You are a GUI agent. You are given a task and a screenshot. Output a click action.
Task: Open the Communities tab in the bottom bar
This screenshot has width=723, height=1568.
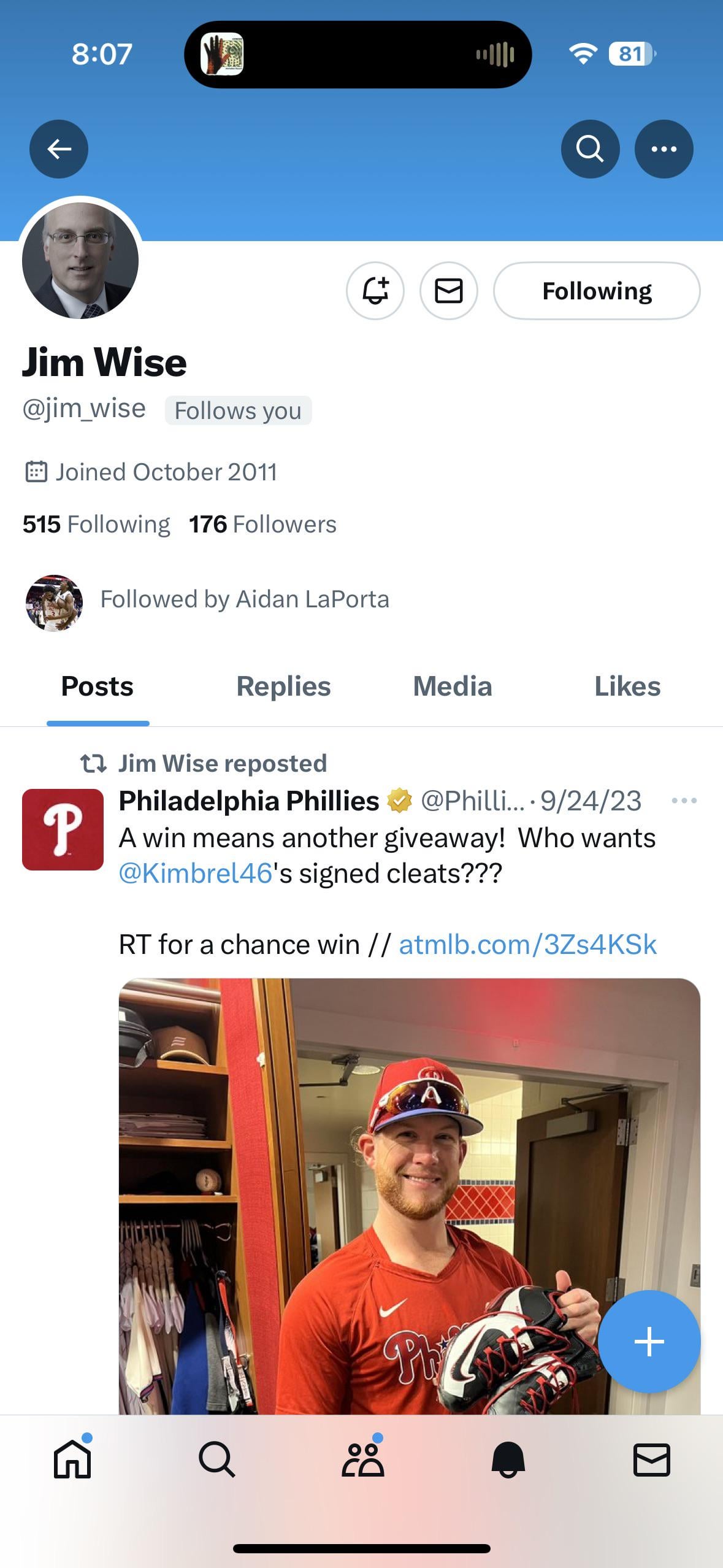point(362,1459)
